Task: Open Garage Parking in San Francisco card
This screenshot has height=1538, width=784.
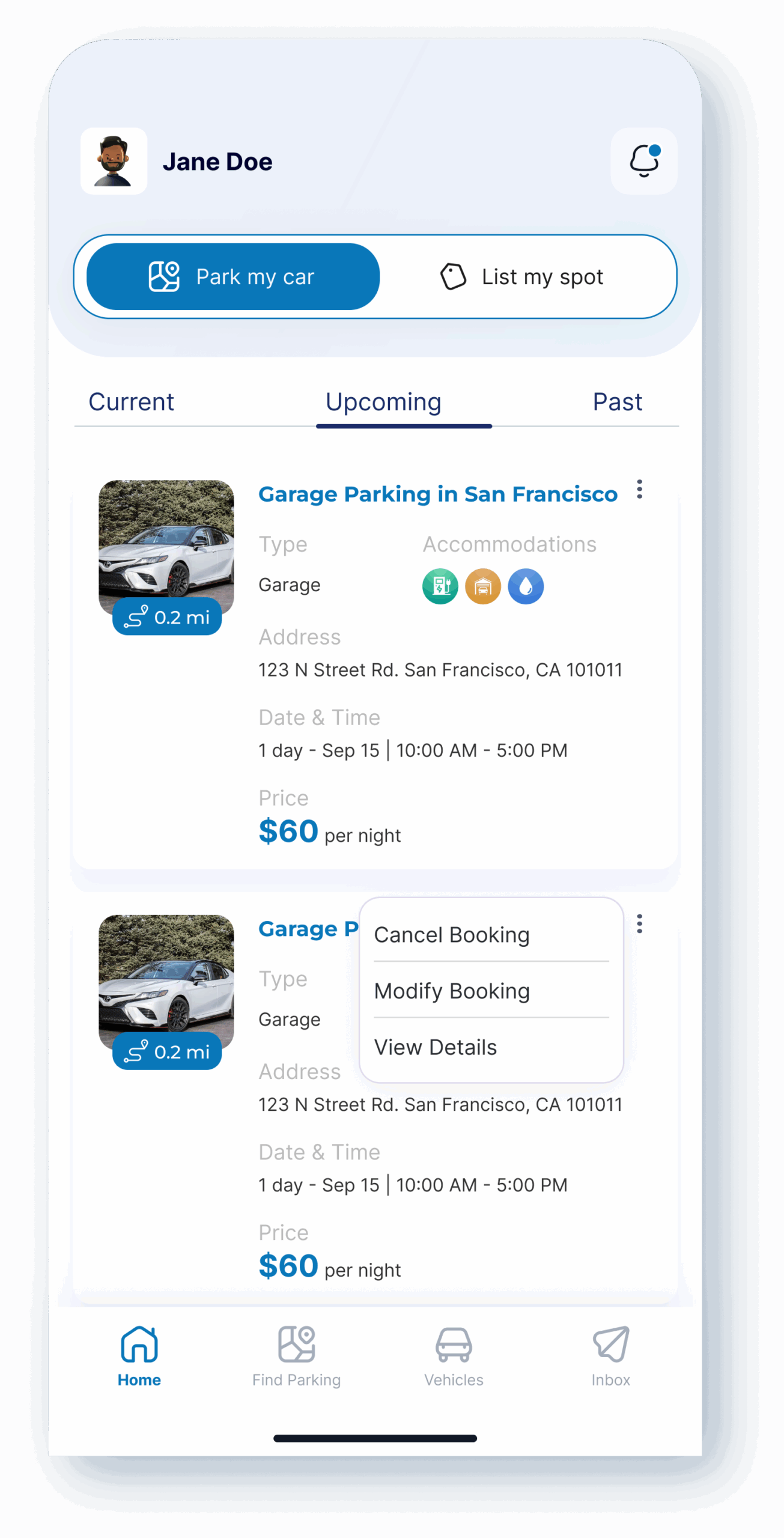Action: (x=437, y=494)
